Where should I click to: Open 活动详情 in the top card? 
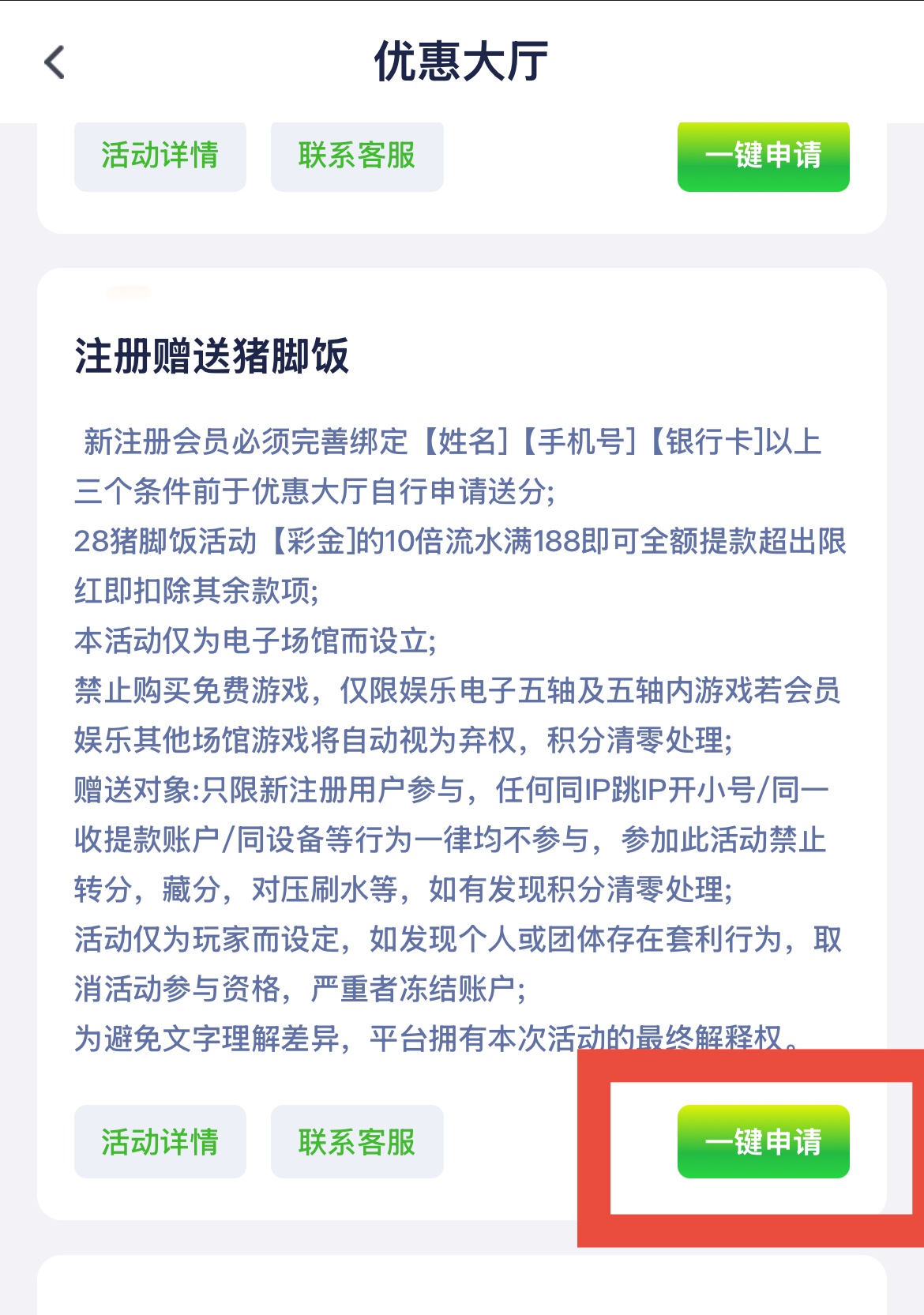click(x=160, y=156)
